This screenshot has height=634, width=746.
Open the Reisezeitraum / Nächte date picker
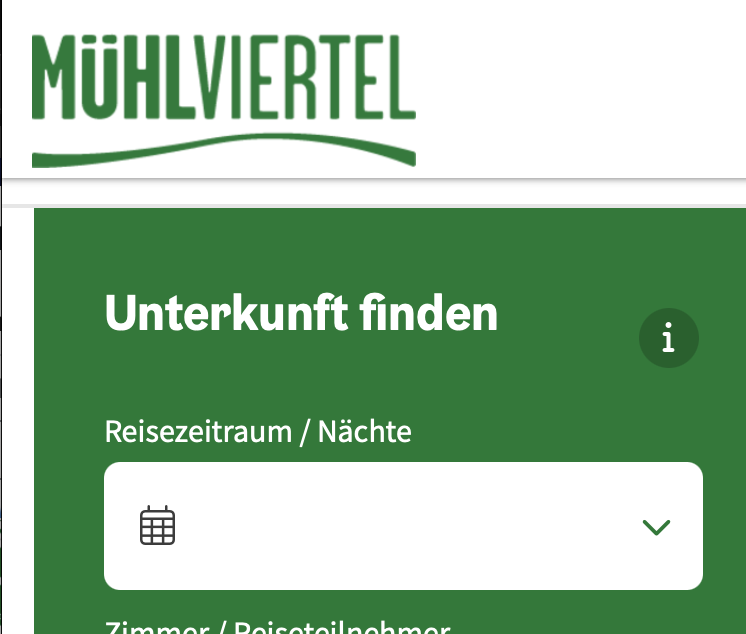(x=403, y=526)
